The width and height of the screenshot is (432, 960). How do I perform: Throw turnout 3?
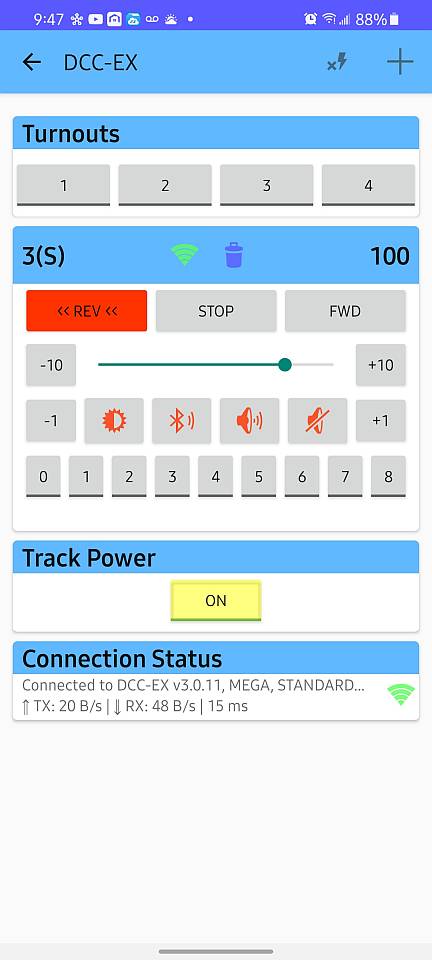tap(267, 185)
